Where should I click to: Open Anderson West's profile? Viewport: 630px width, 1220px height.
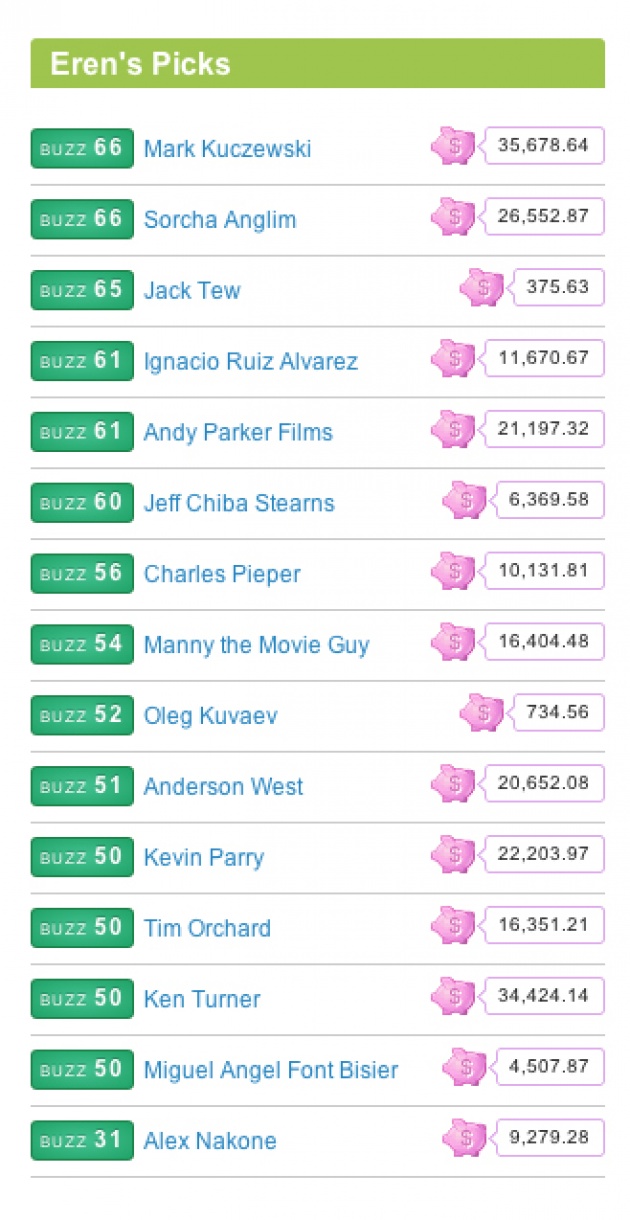click(223, 787)
